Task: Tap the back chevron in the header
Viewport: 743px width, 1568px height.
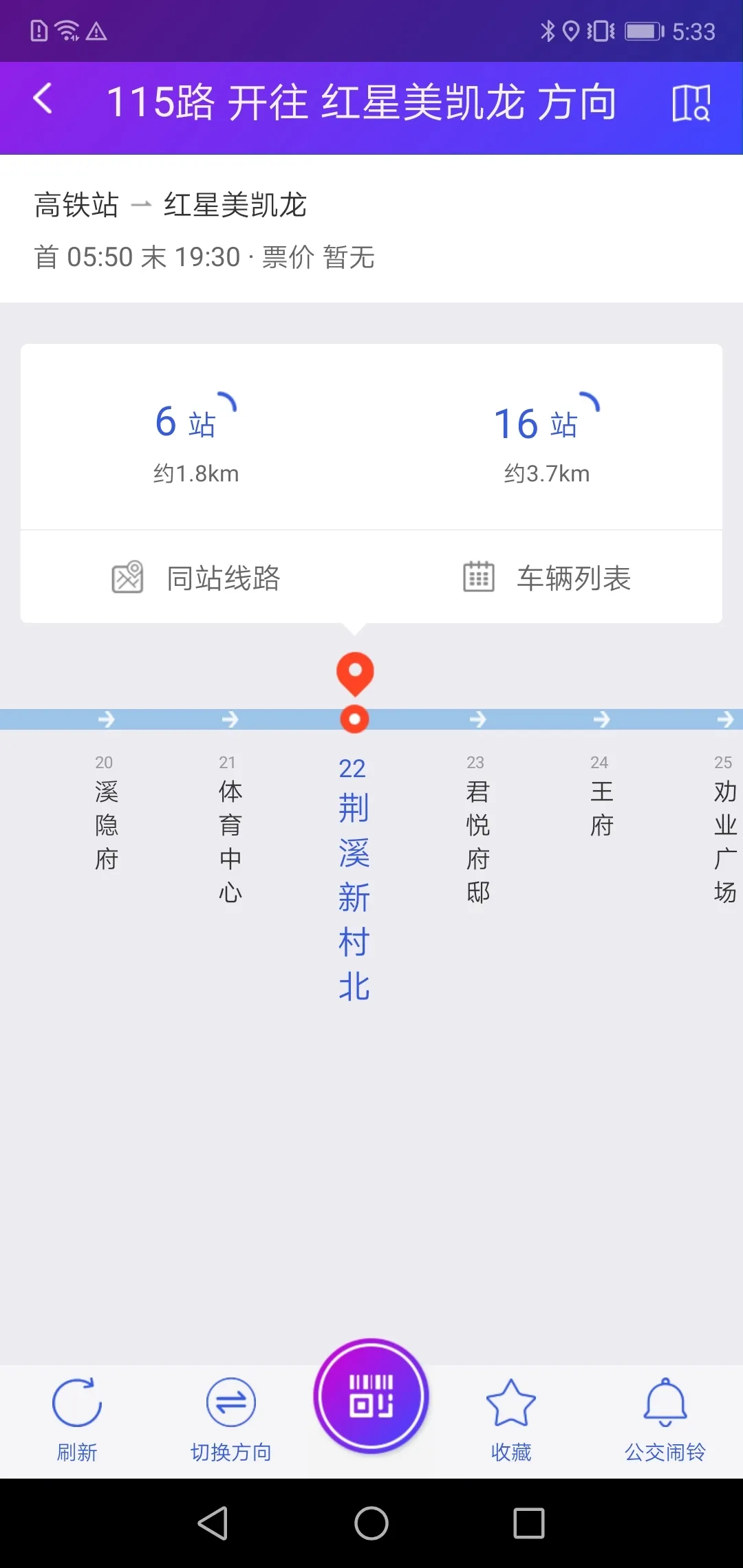Action: click(x=43, y=98)
